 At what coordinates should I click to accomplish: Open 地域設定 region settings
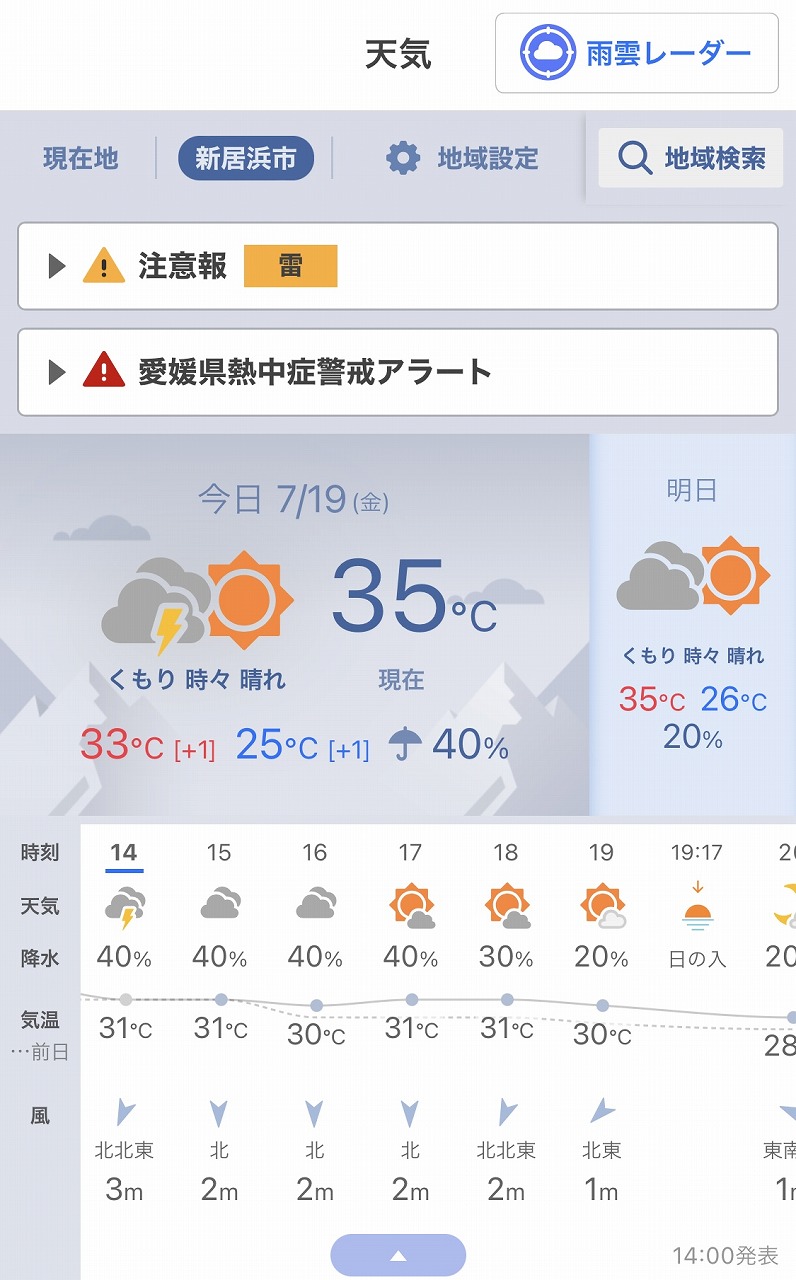(x=462, y=158)
